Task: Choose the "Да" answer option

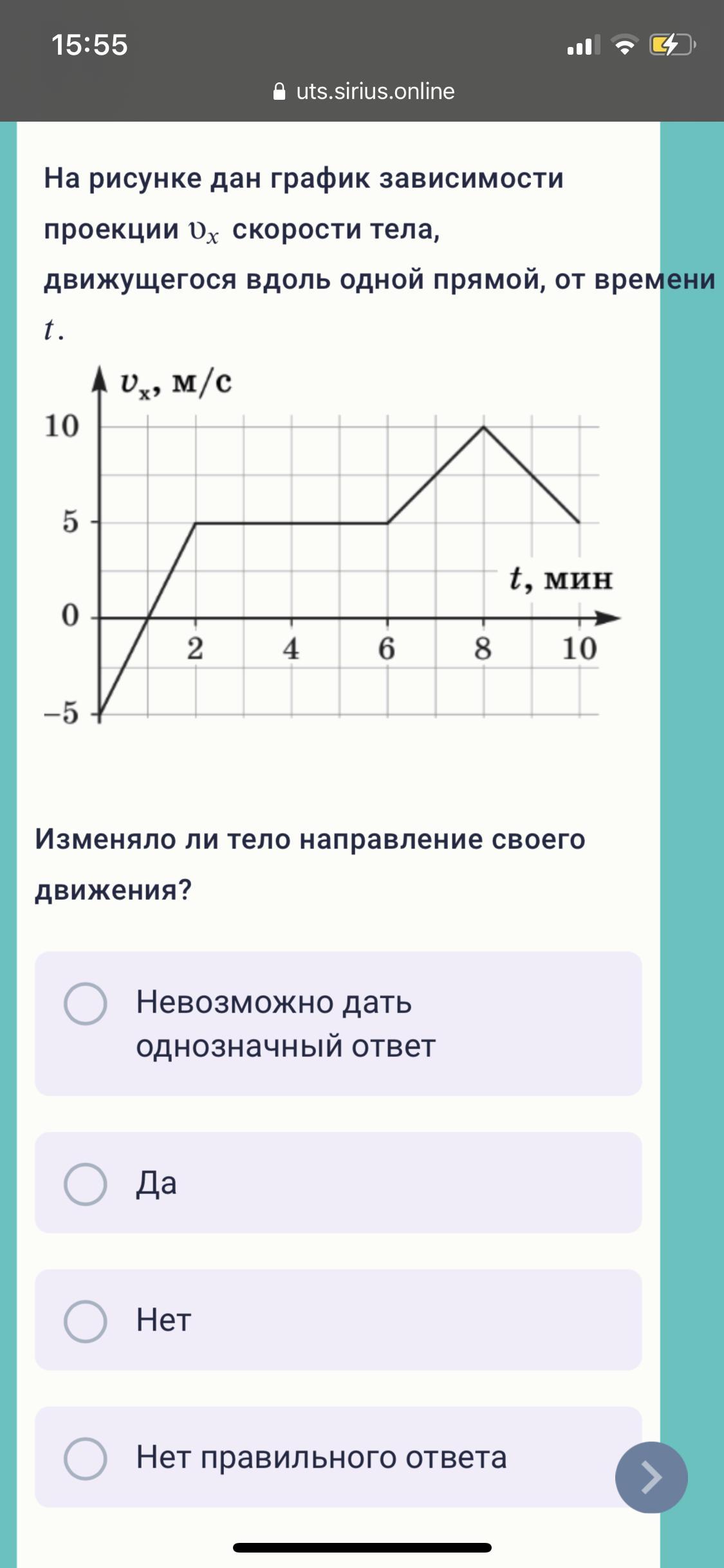Action: pyautogui.click(x=338, y=1182)
